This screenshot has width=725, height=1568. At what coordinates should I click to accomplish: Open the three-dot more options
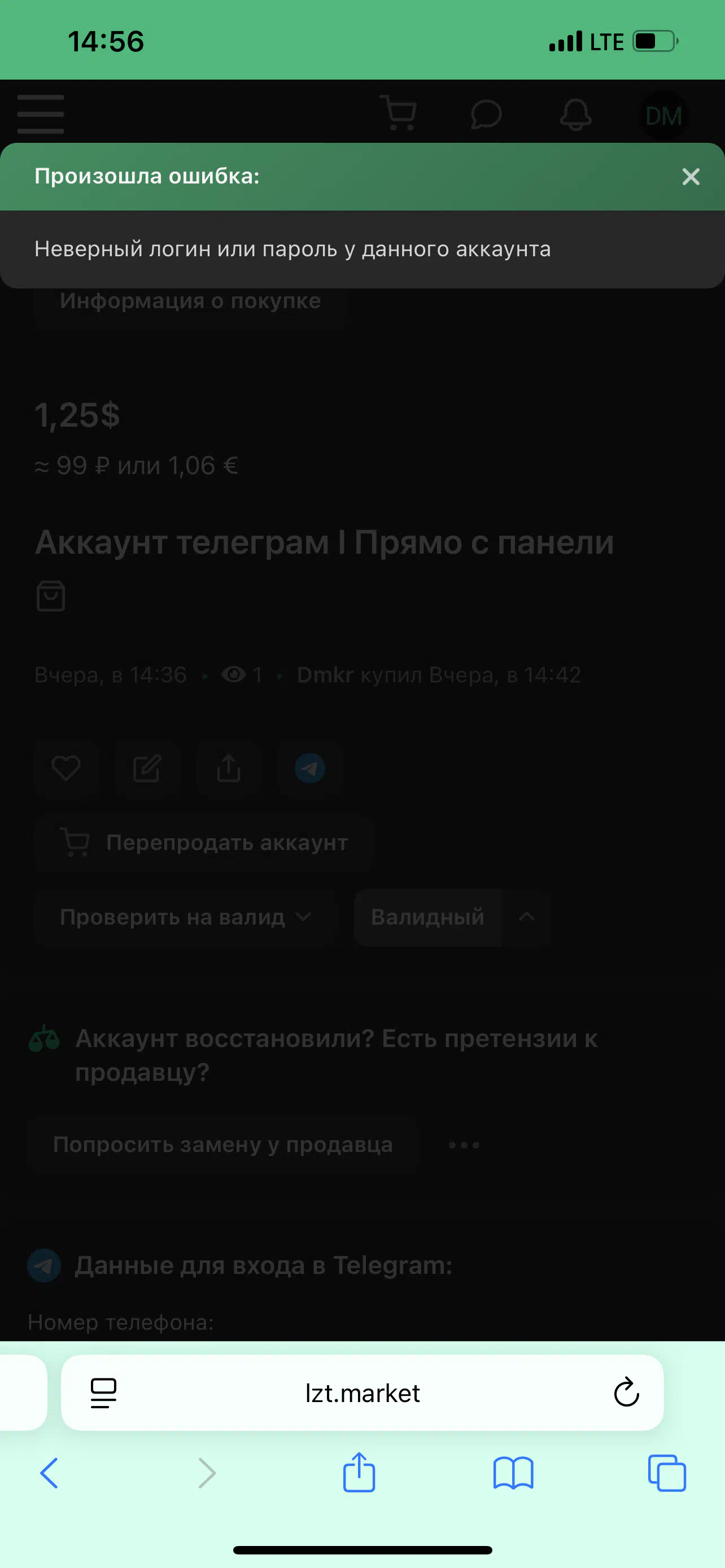click(x=464, y=1146)
